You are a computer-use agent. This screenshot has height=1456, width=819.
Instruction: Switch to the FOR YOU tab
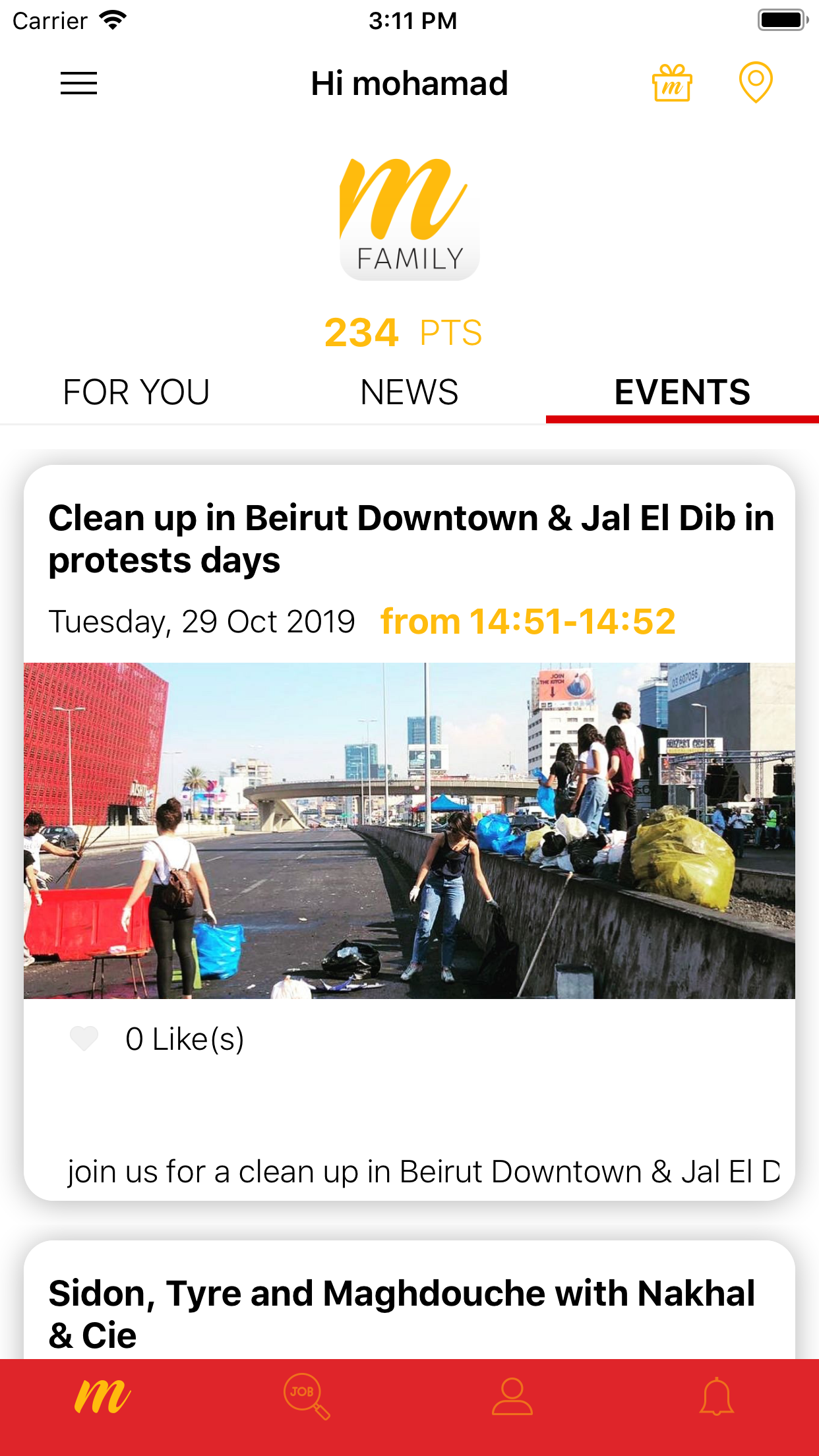[x=136, y=392]
